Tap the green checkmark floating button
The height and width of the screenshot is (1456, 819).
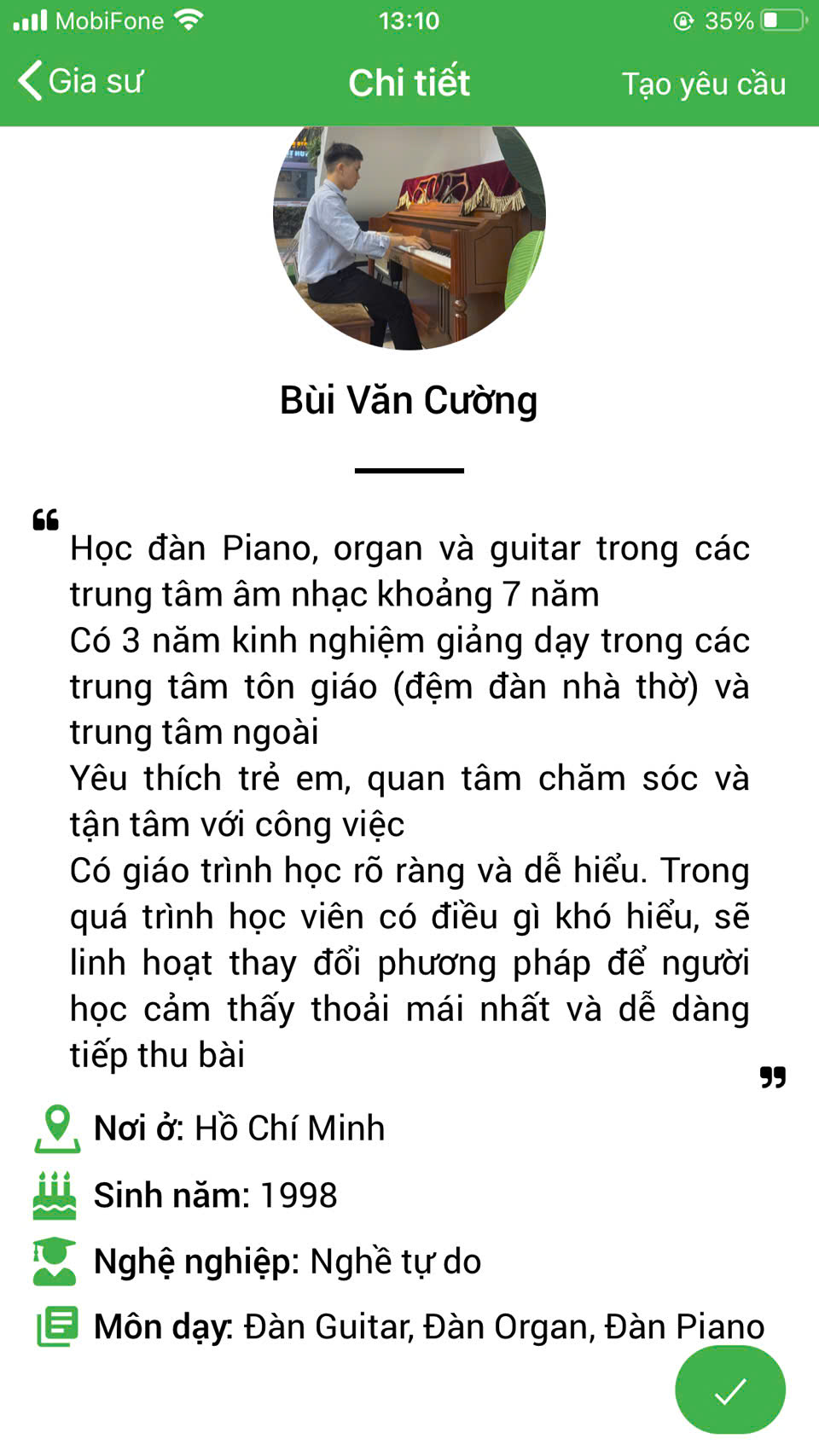(729, 1391)
